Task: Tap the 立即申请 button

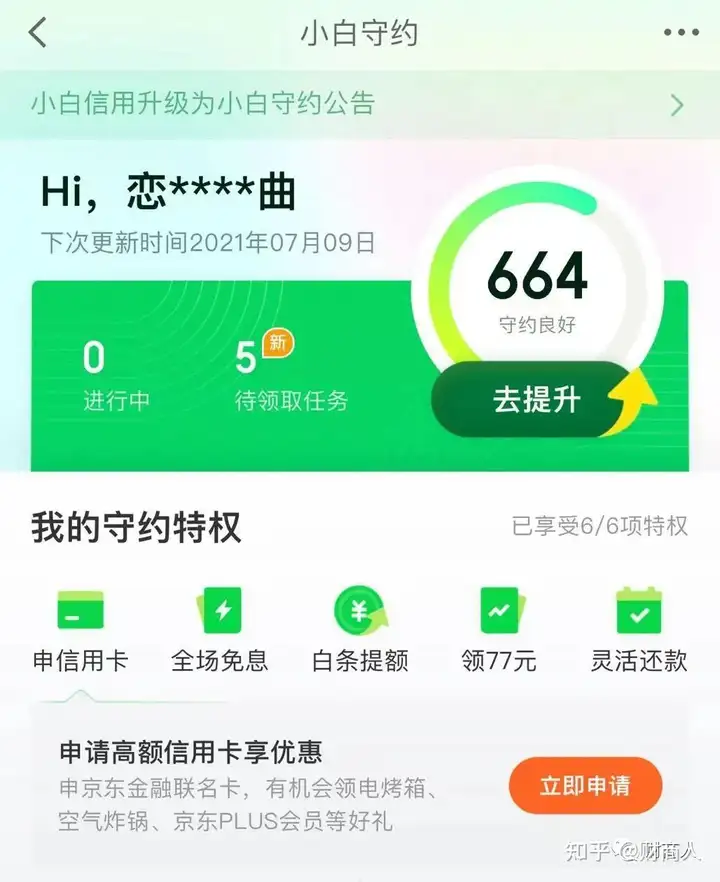Action: [x=585, y=785]
